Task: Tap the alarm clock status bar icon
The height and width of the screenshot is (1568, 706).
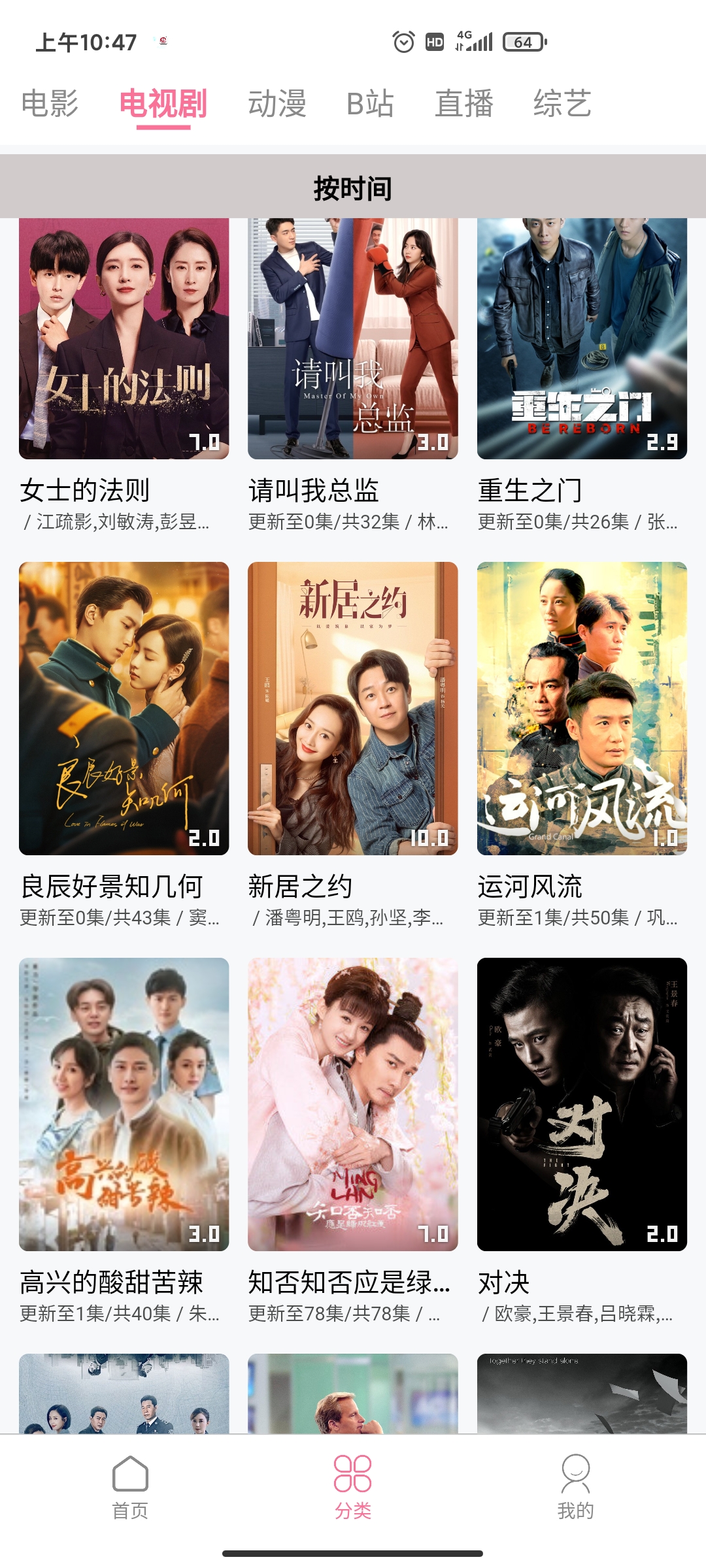Action: pyautogui.click(x=402, y=42)
